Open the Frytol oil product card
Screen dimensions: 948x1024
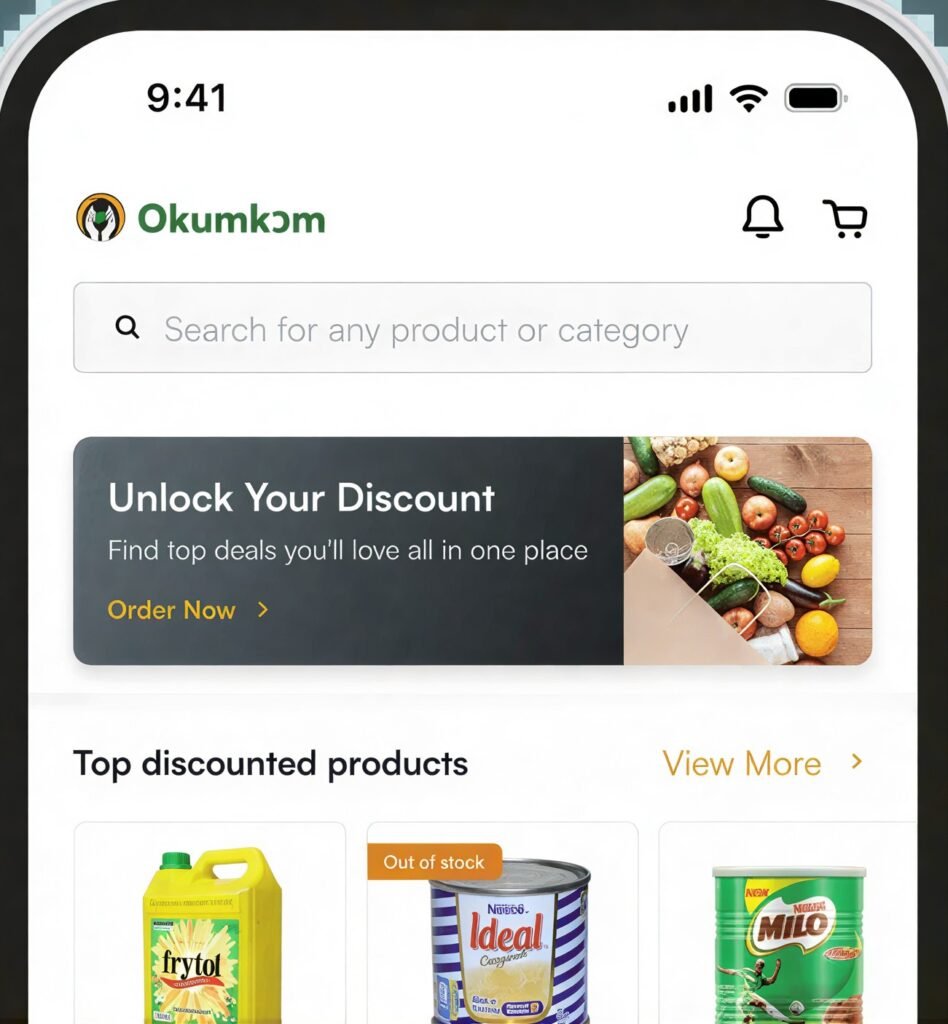(210, 925)
